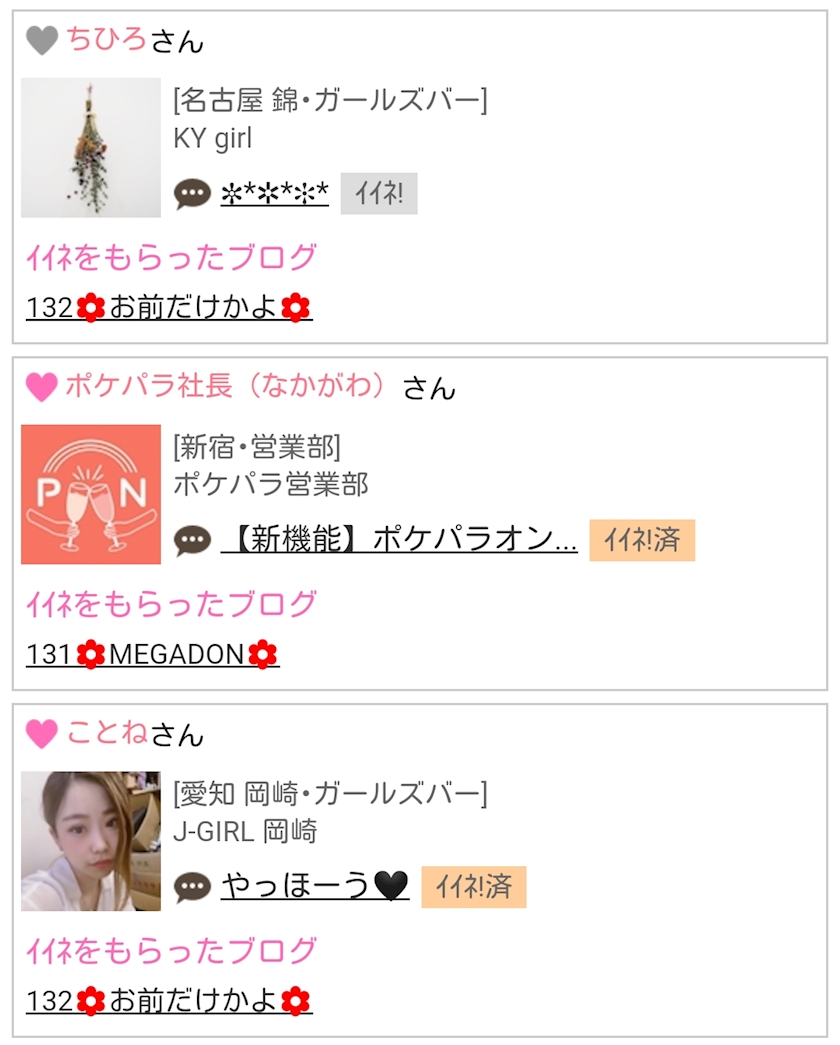Open the ポケパラ営業部 logo thumbnail
Viewport: 840px width, 1045px height.
tap(91, 495)
